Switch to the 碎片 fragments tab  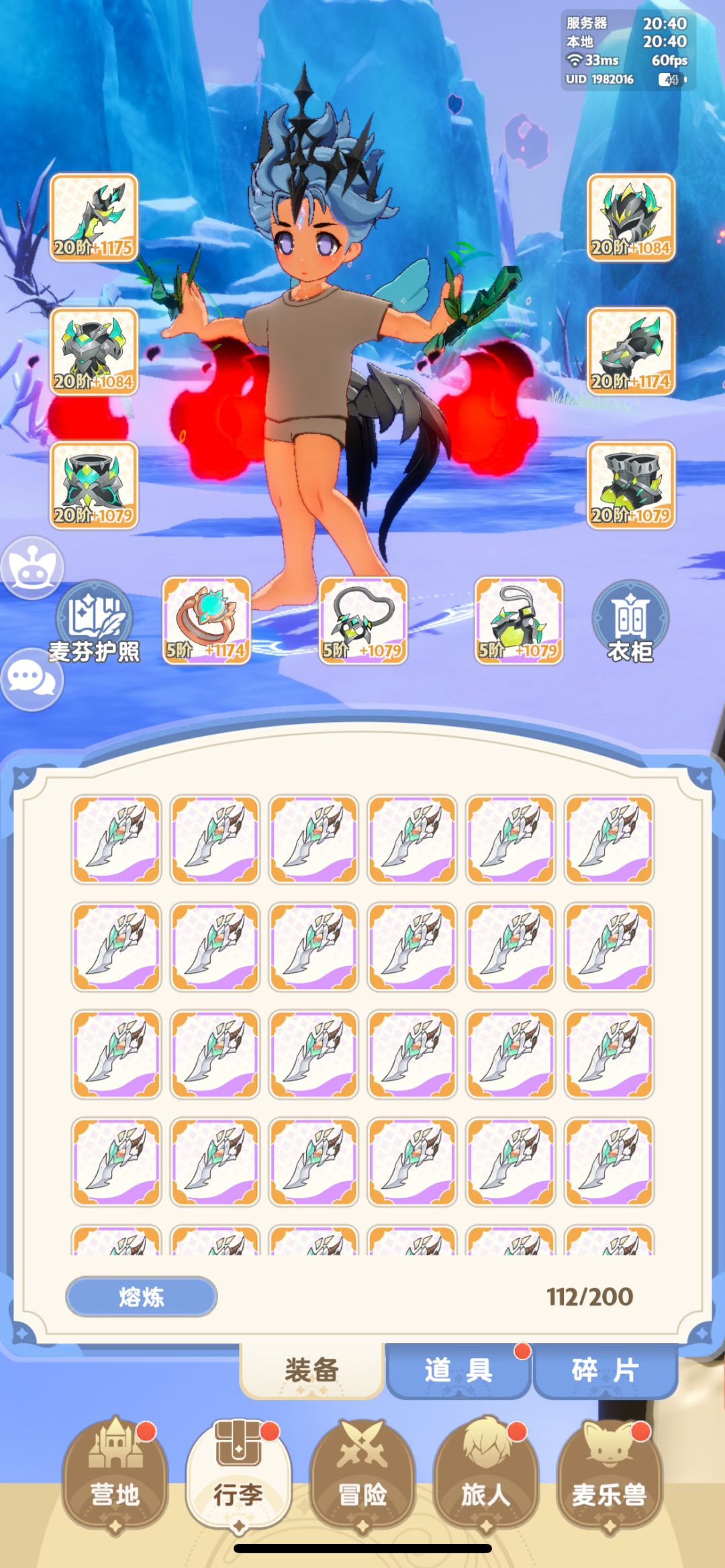click(606, 1370)
